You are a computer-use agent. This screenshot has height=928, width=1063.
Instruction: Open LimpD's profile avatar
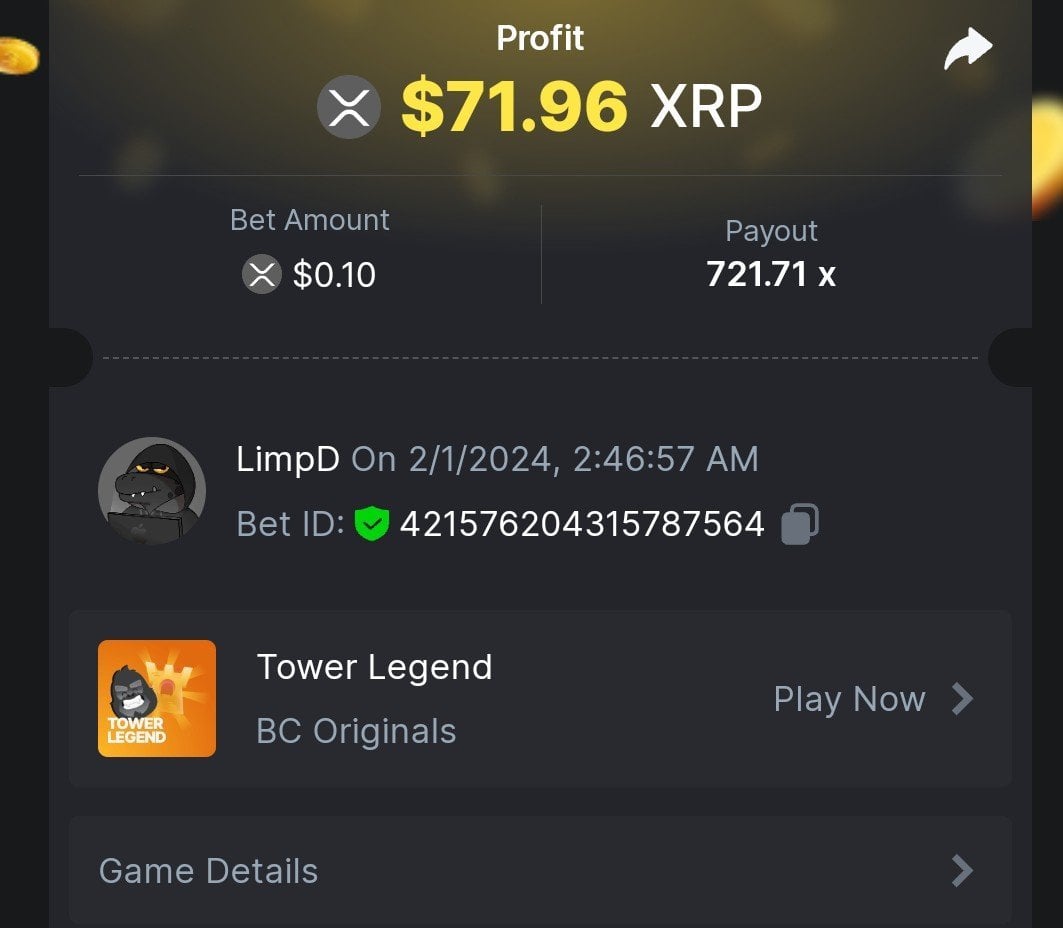pyautogui.click(x=152, y=491)
